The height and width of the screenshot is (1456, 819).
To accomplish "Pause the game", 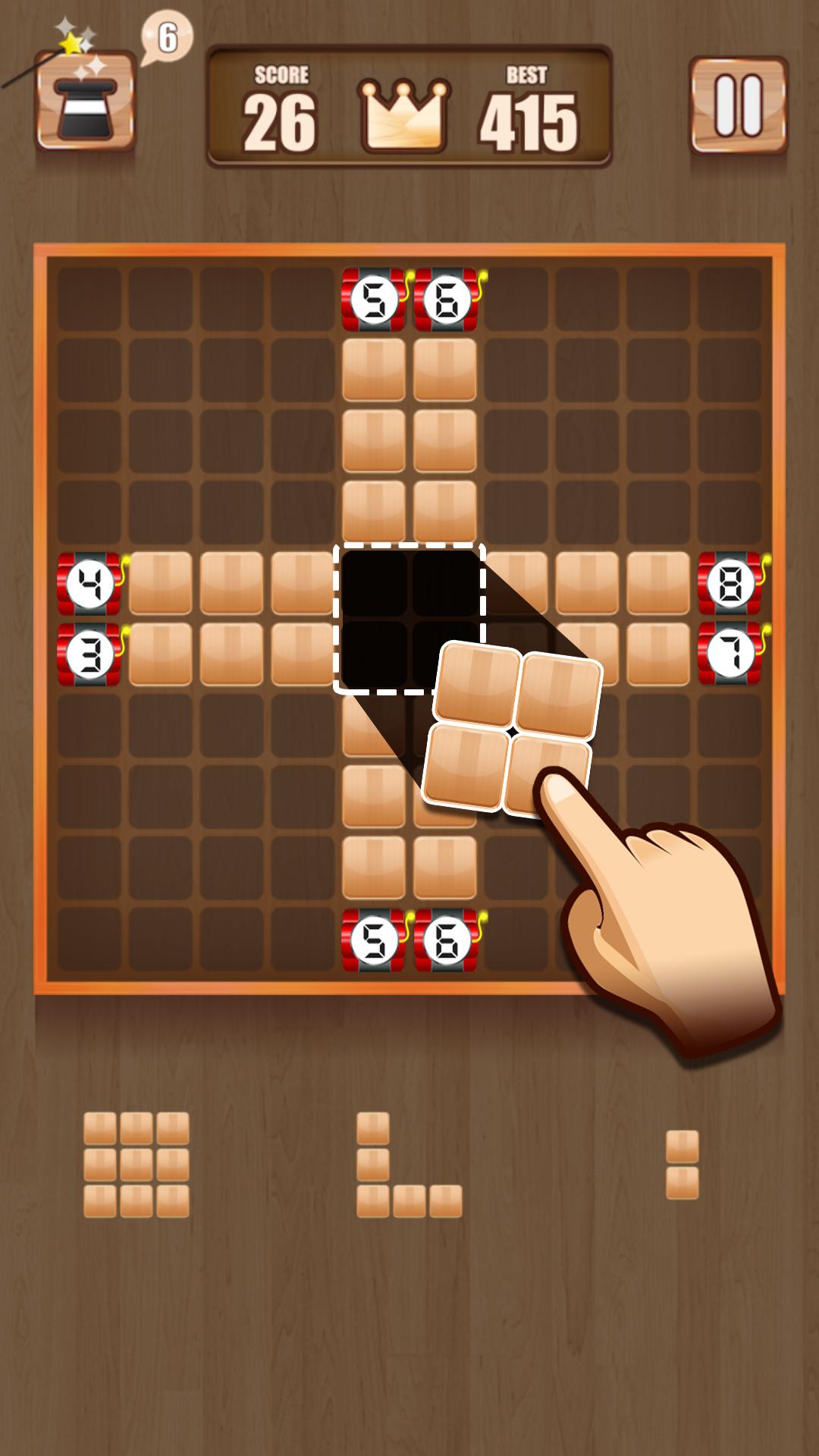I will click(x=738, y=106).
